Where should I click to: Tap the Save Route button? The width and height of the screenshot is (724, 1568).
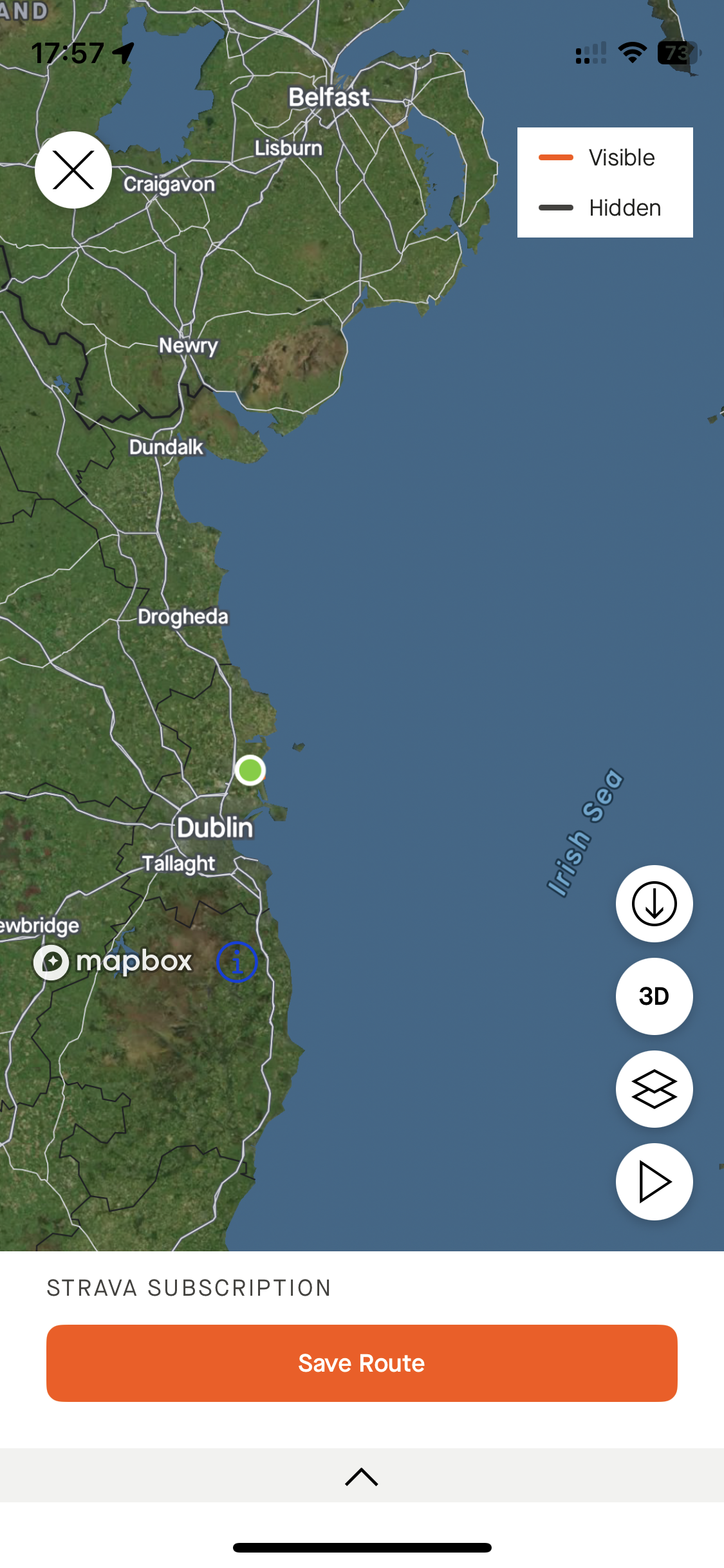click(x=362, y=1363)
